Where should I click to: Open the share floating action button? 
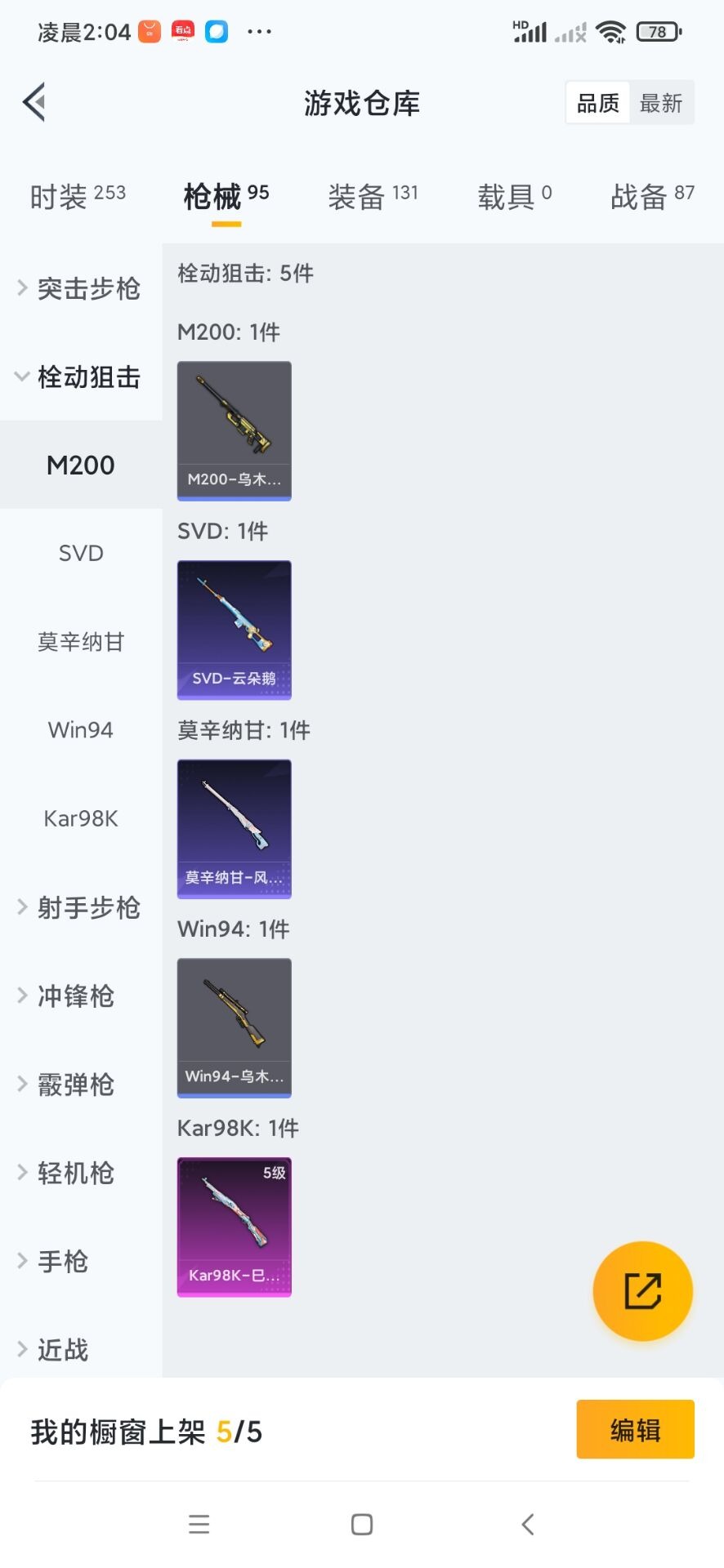[642, 1291]
